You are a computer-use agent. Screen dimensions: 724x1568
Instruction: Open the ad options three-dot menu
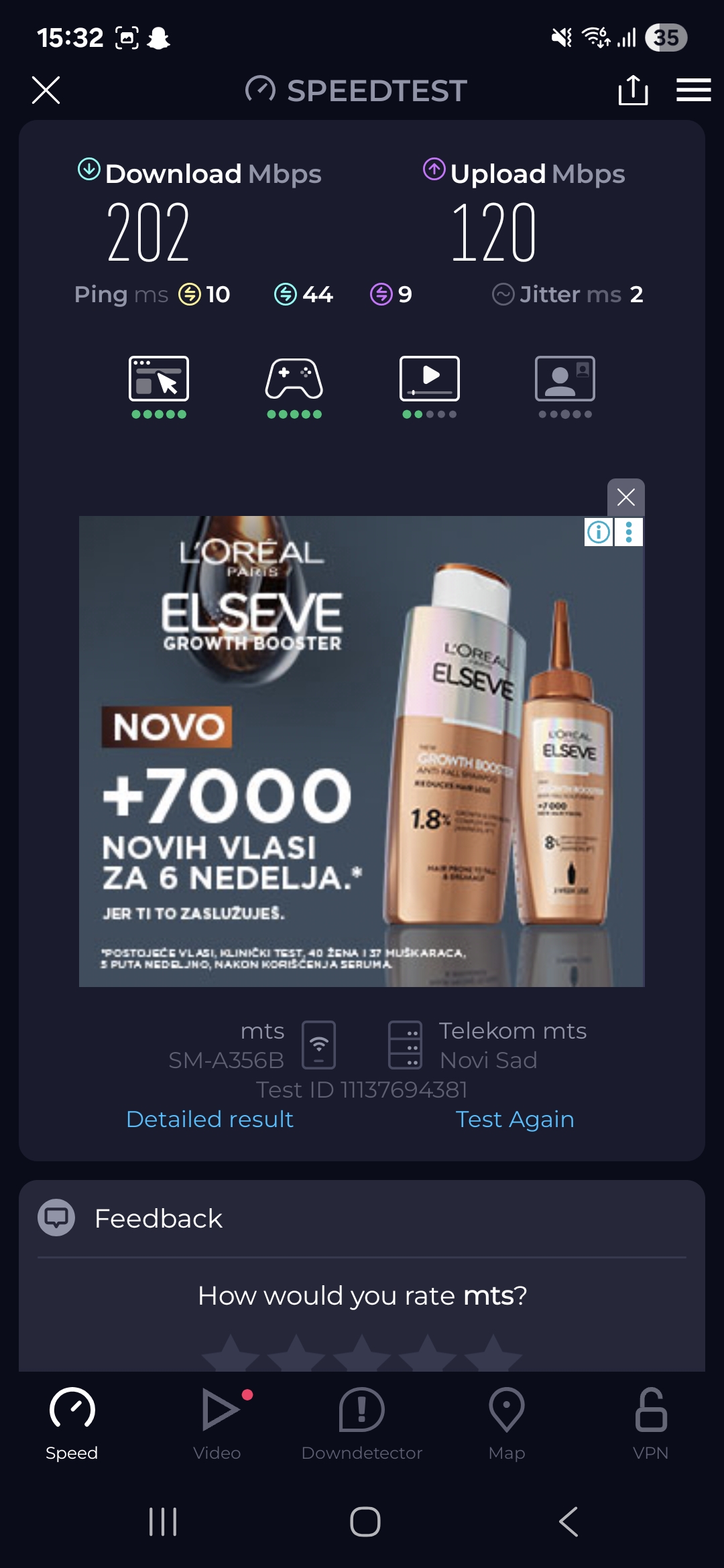coord(629,533)
